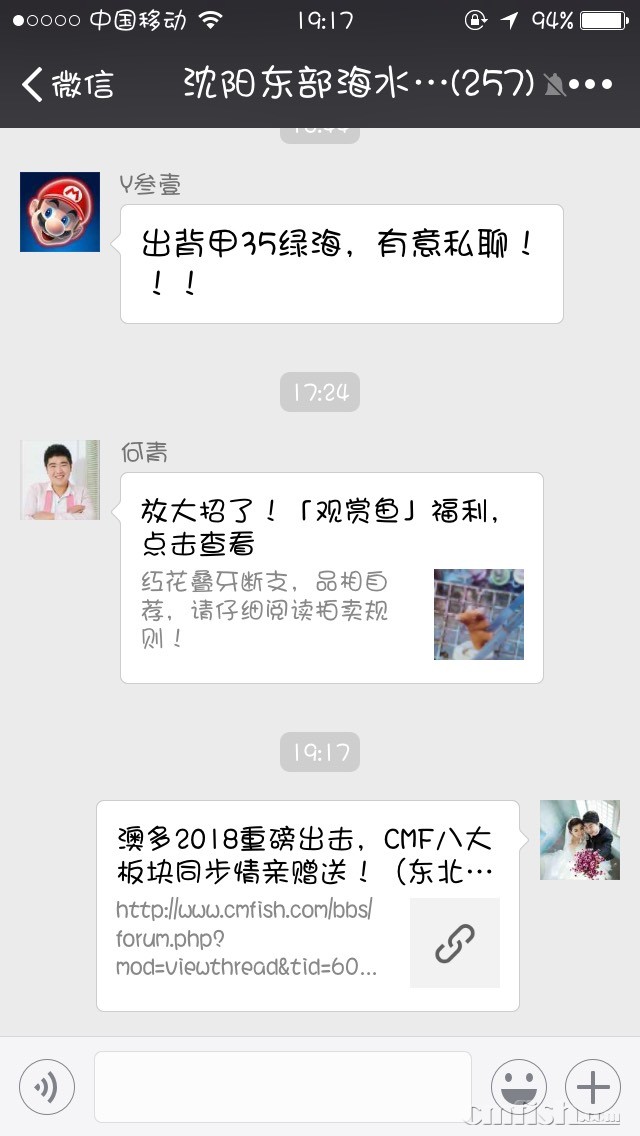Open 何青's shared 观赏鱼 福利 article
The image size is (640, 1136).
tap(331, 577)
